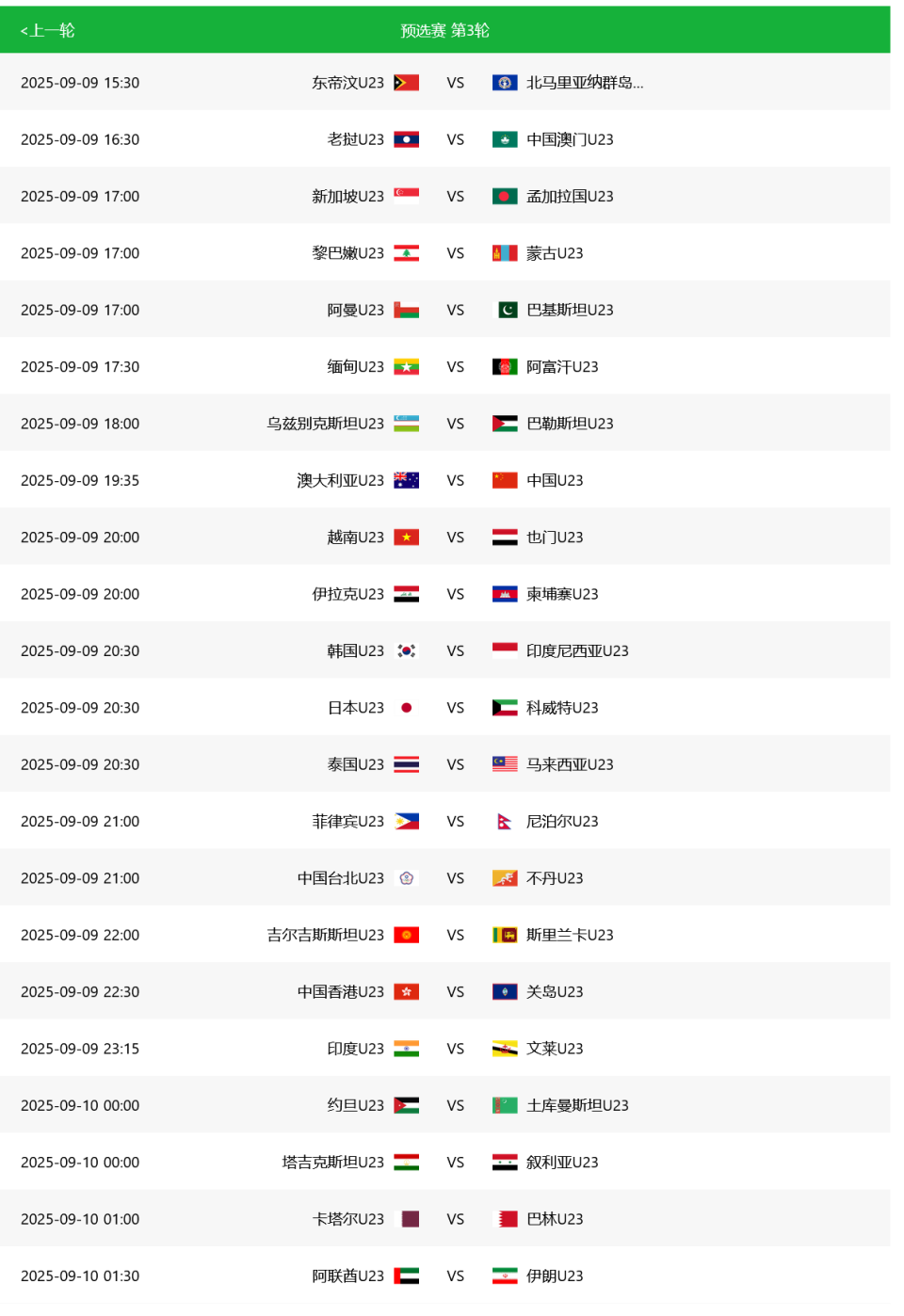Open the match 澳大利亚U23 vs 中国U23
The height and width of the screenshot is (1316, 904).
455,480
